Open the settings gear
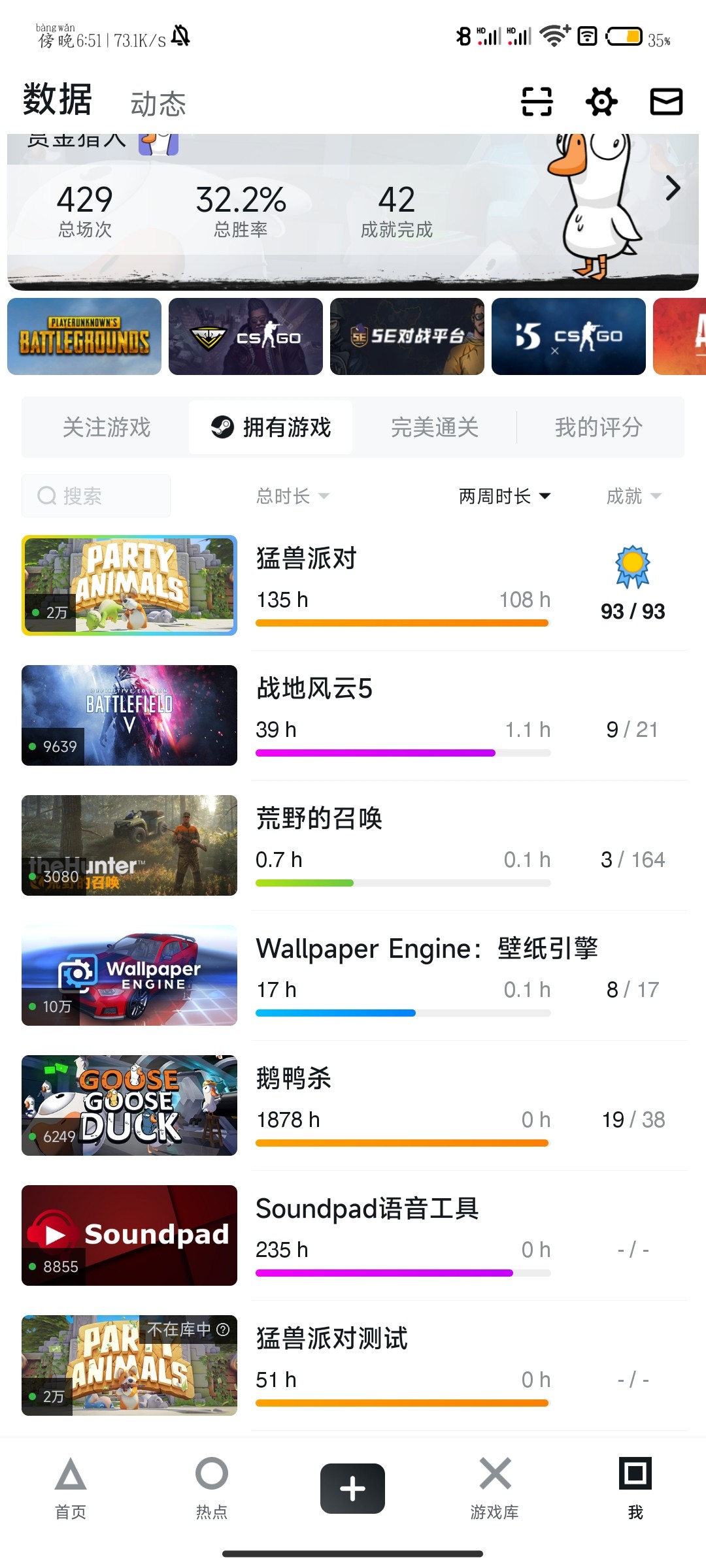The width and height of the screenshot is (706, 1568). (601, 102)
